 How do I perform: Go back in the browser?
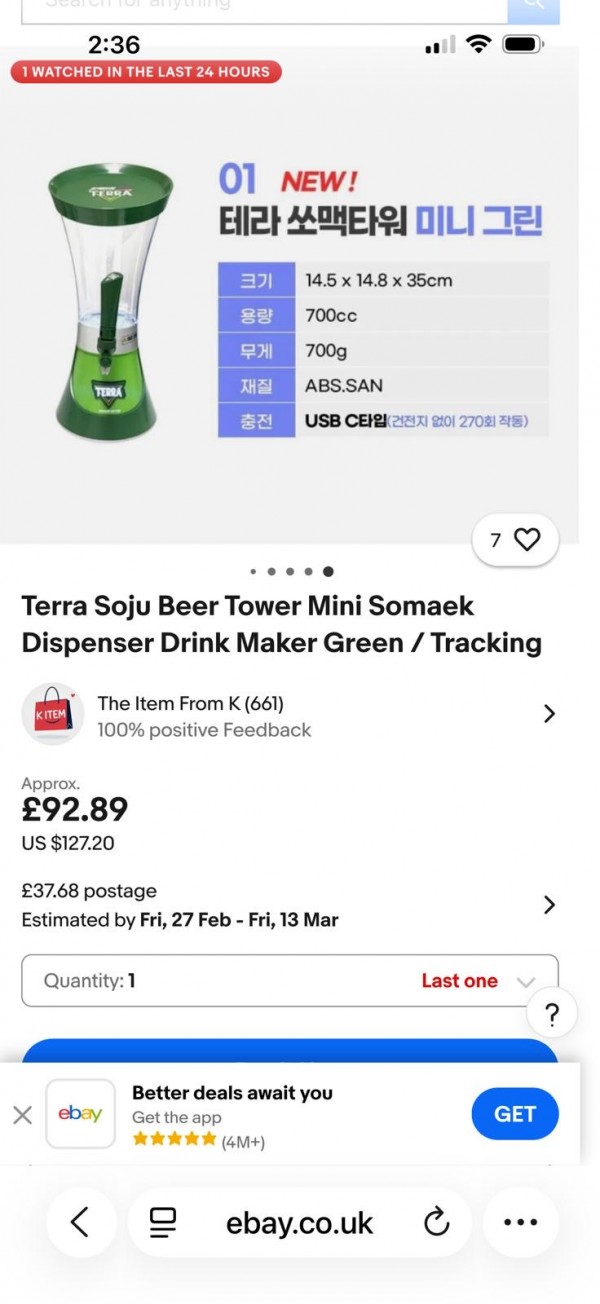pyautogui.click(x=80, y=1222)
